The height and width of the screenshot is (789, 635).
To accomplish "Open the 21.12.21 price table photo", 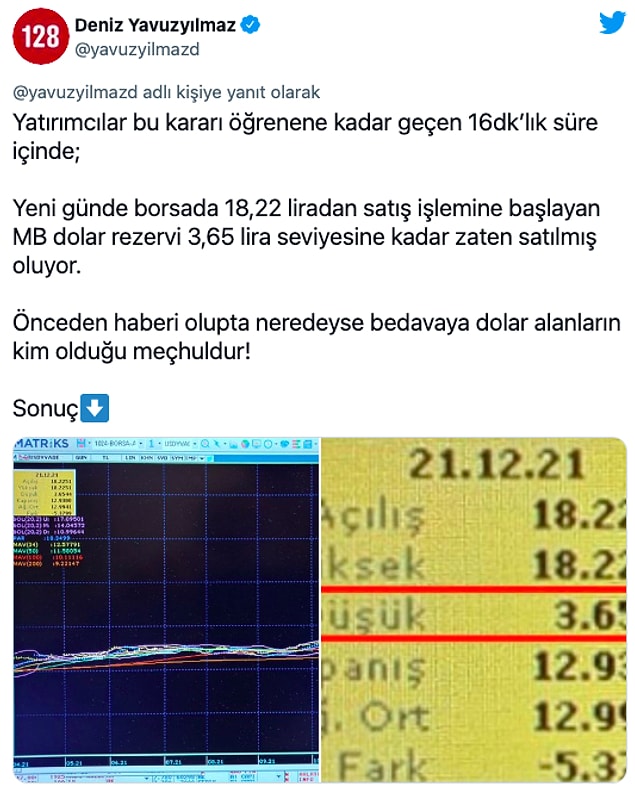I will tap(474, 610).
